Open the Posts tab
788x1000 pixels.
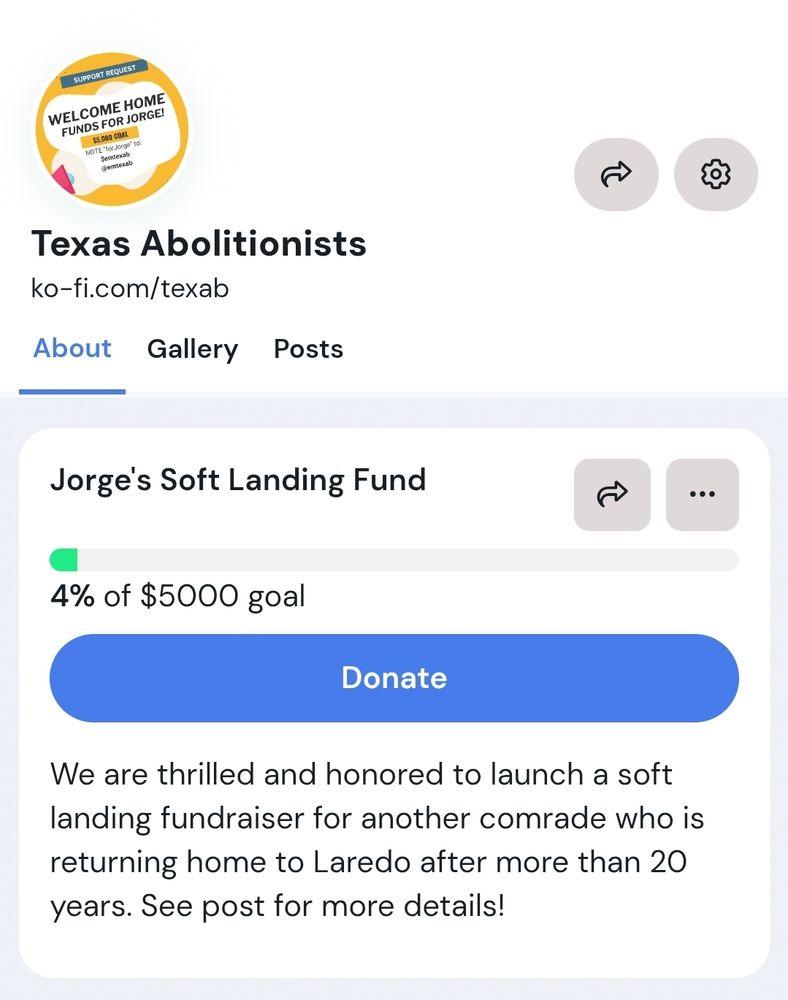[x=308, y=349]
